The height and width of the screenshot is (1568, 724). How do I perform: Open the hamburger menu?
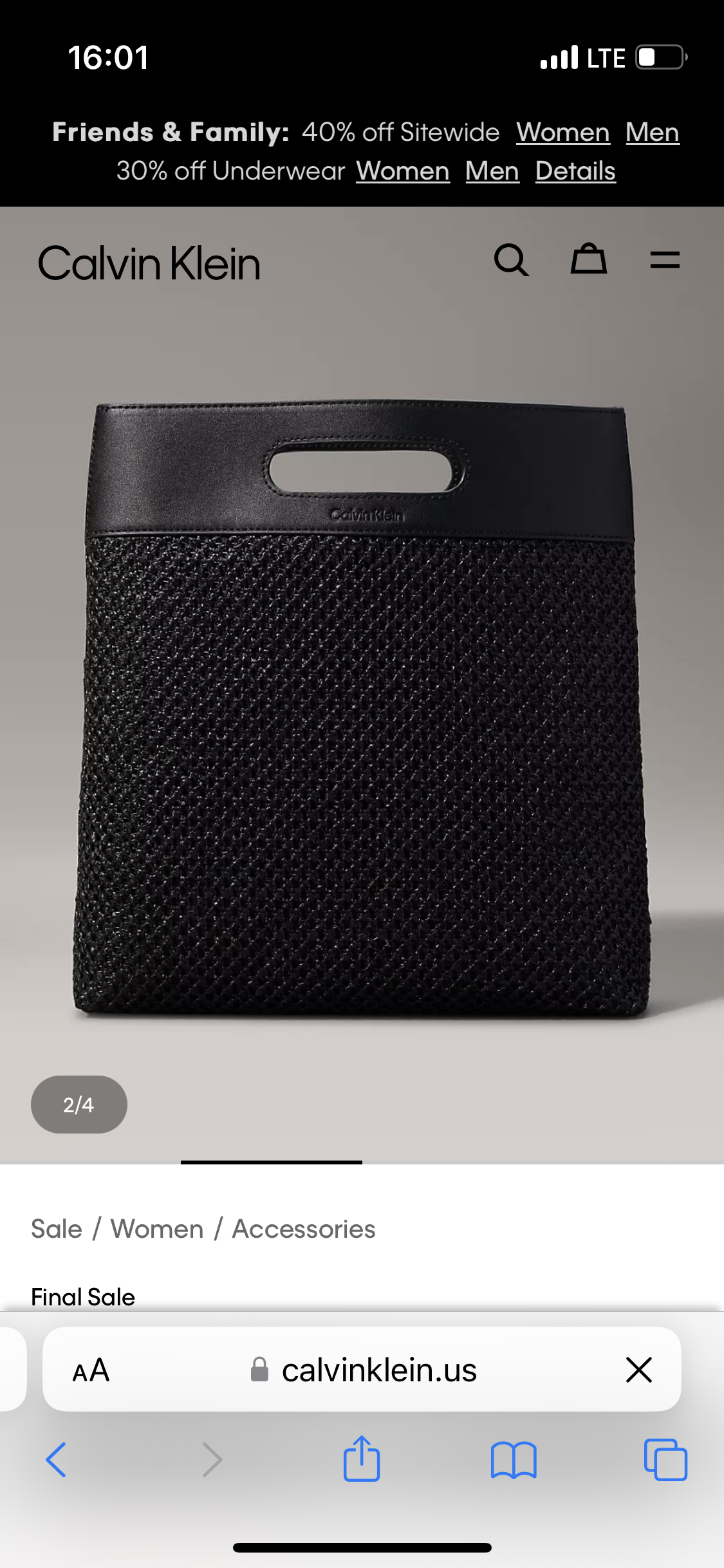(x=664, y=260)
